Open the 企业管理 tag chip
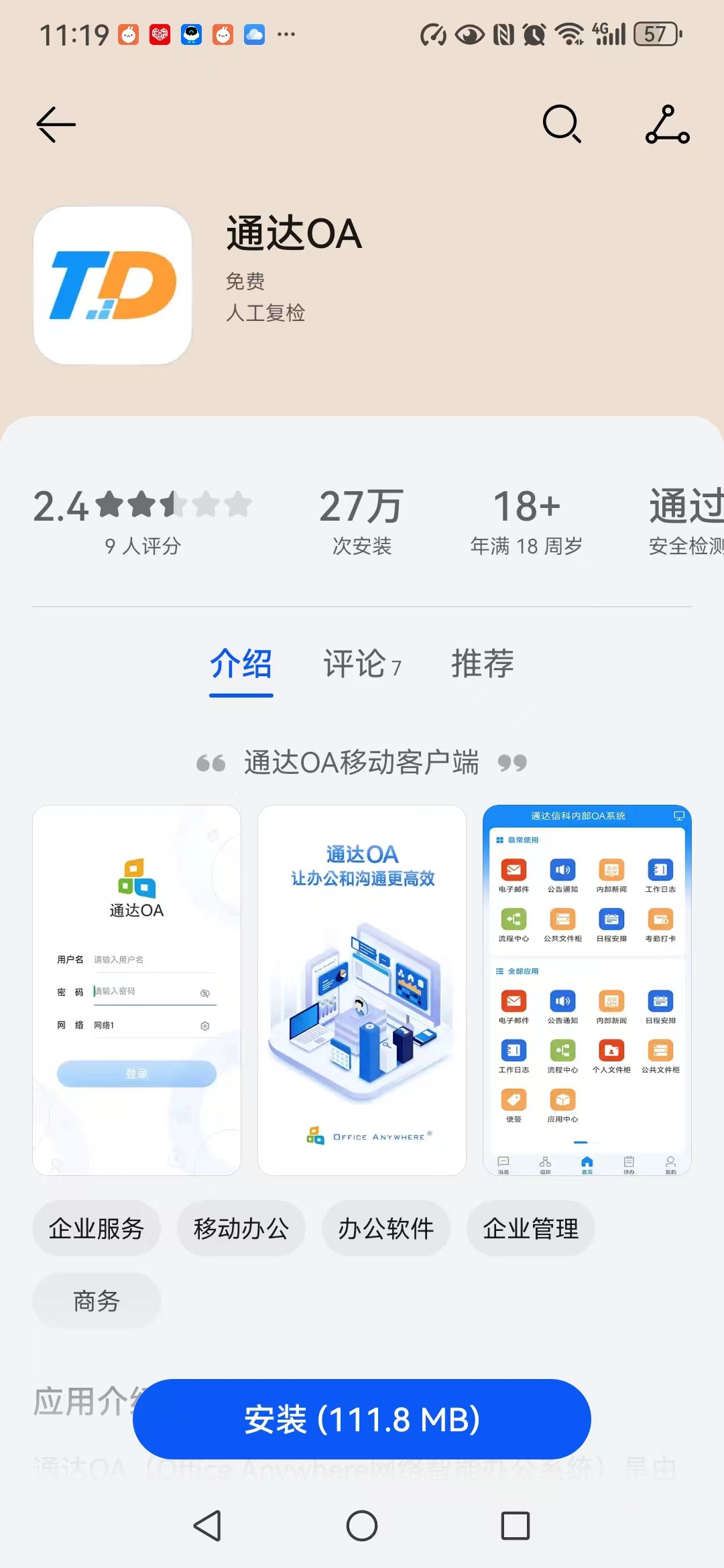Image resolution: width=724 pixels, height=1568 pixels. point(530,1228)
